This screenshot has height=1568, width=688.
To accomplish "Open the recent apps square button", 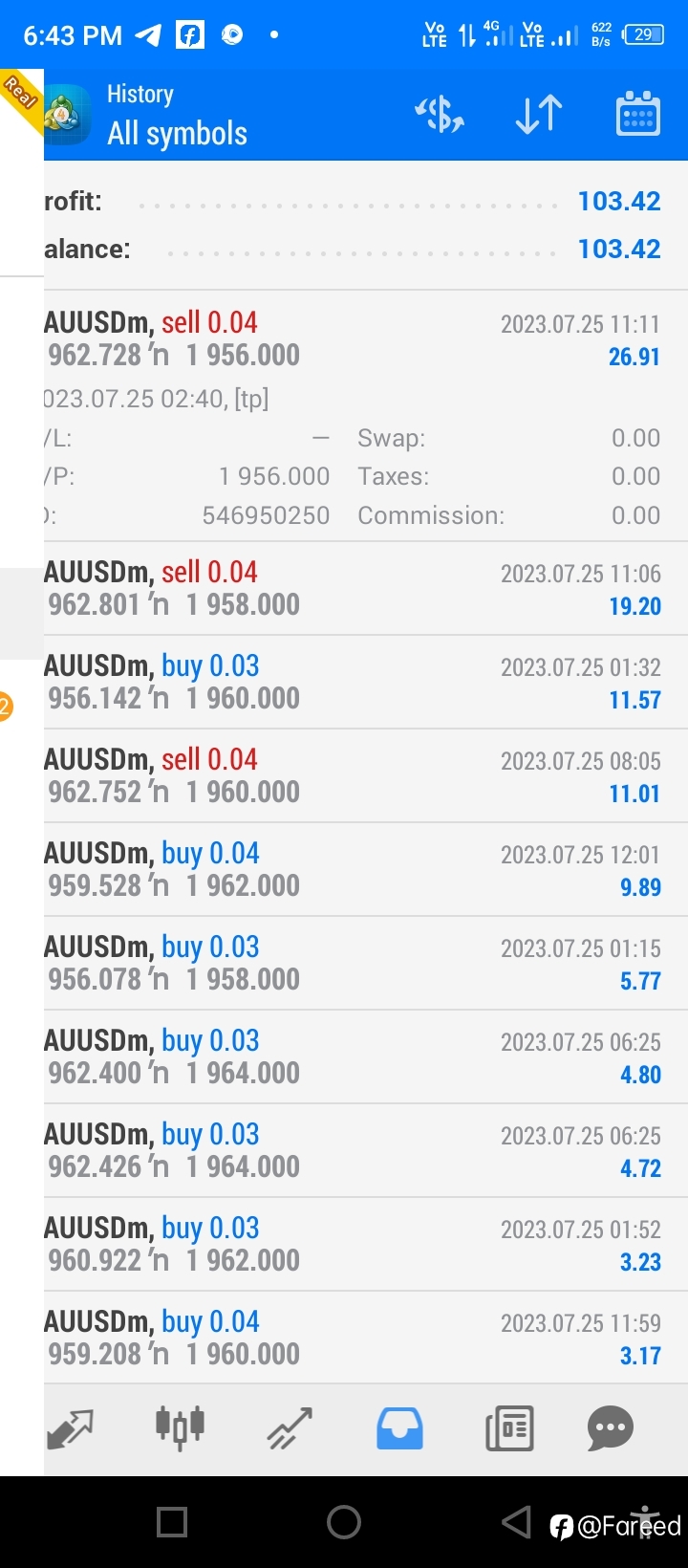I will (x=172, y=1521).
